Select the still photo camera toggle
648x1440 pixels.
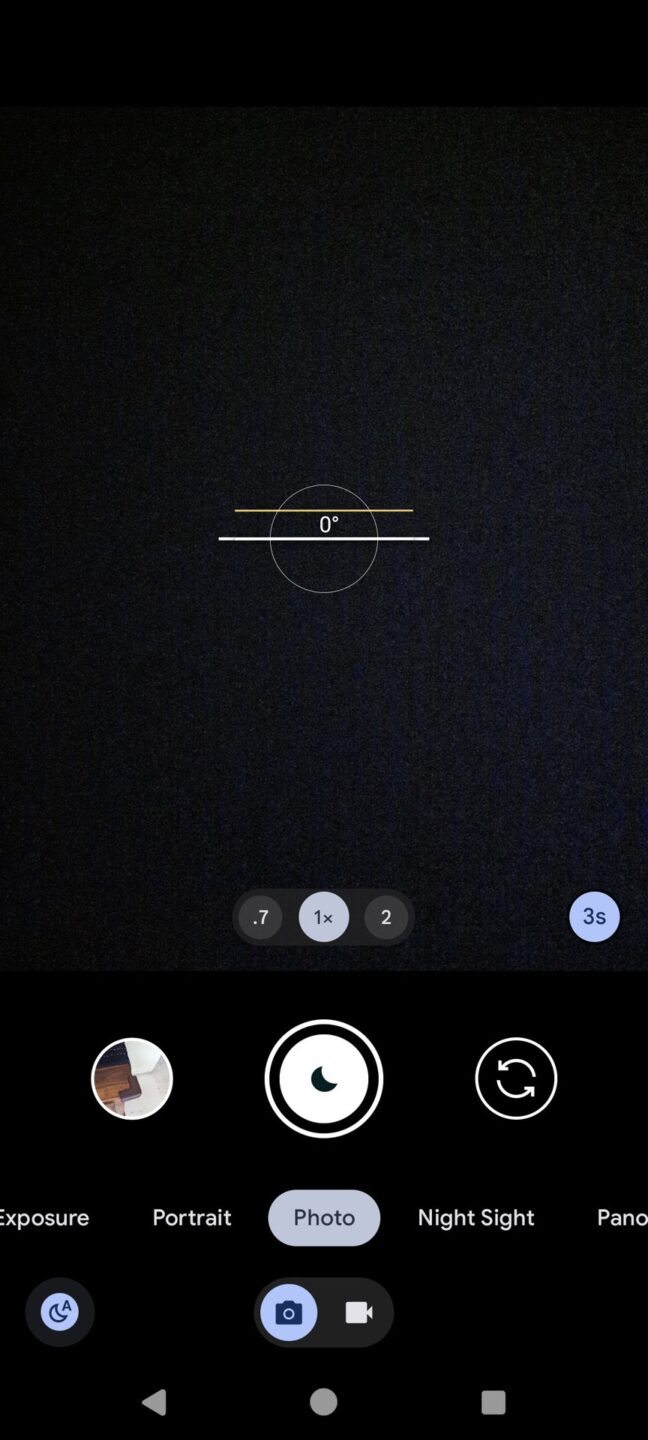289,1312
